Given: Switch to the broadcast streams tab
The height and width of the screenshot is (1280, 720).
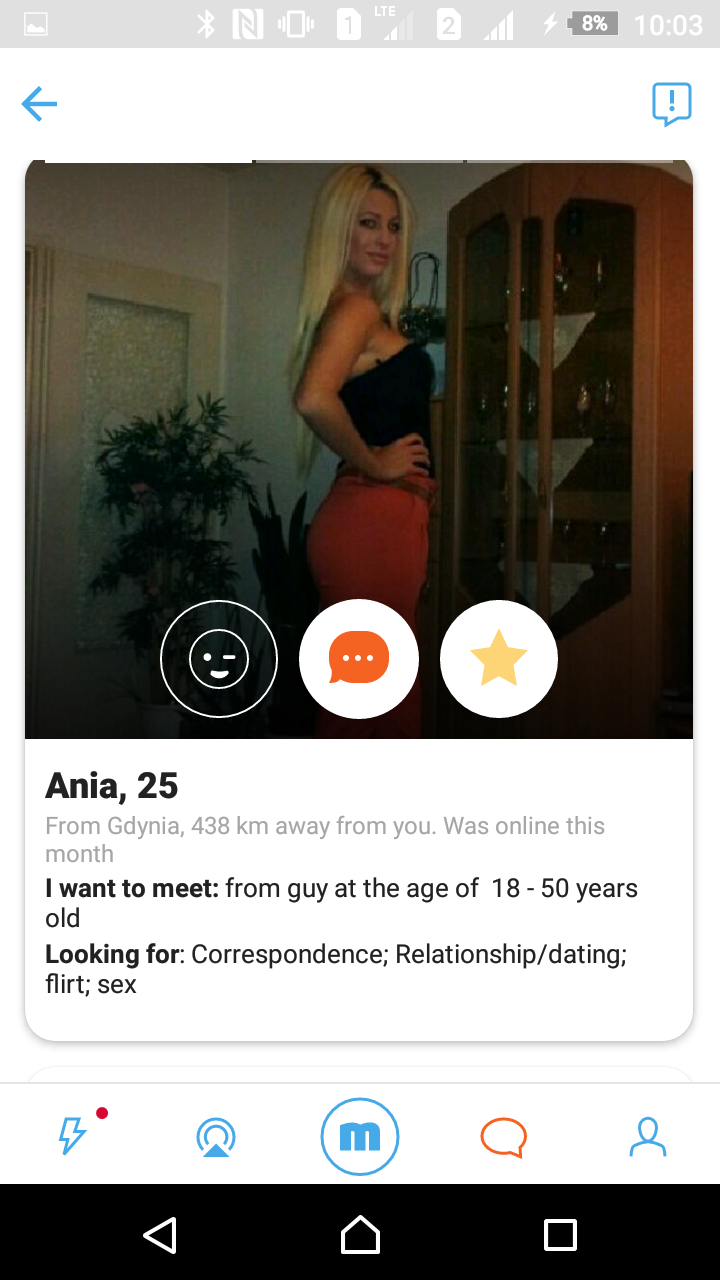Looking at the screenshot, I should click(x=216, y=1137).
